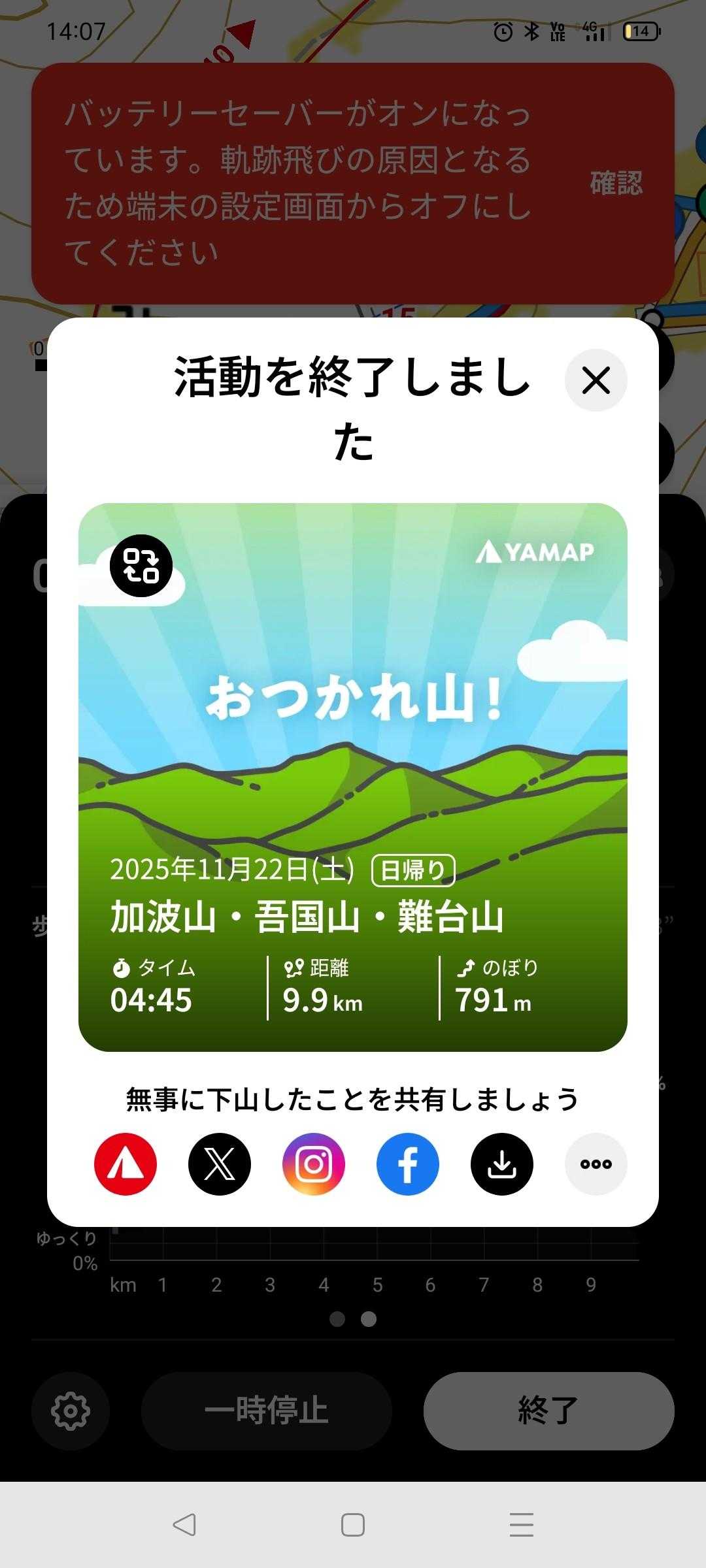Share the hike on Instagram

(x=314, y=1164)
